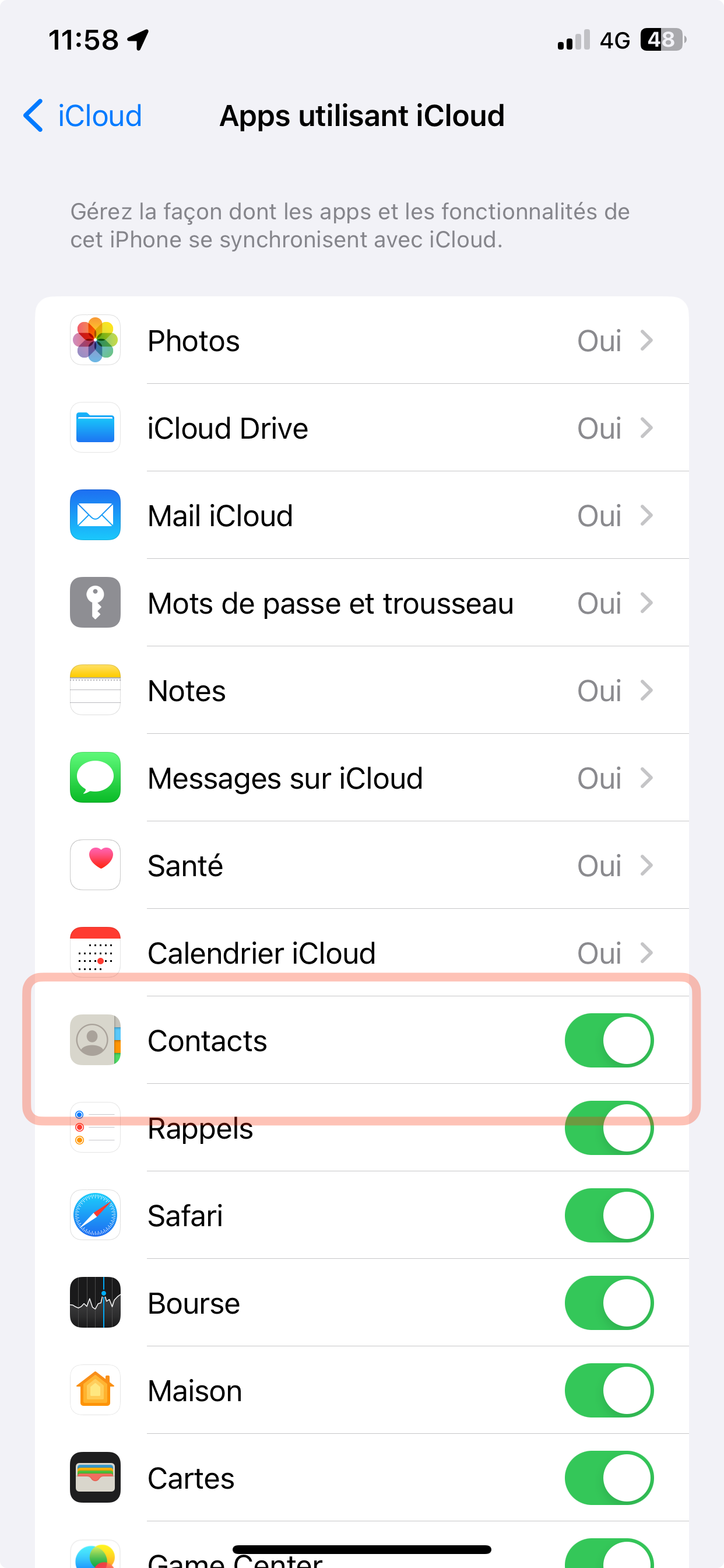This screenshot has height=1568, width=724.
Task: Open Santé iCloud settings
Action: [x=361, y=866]
